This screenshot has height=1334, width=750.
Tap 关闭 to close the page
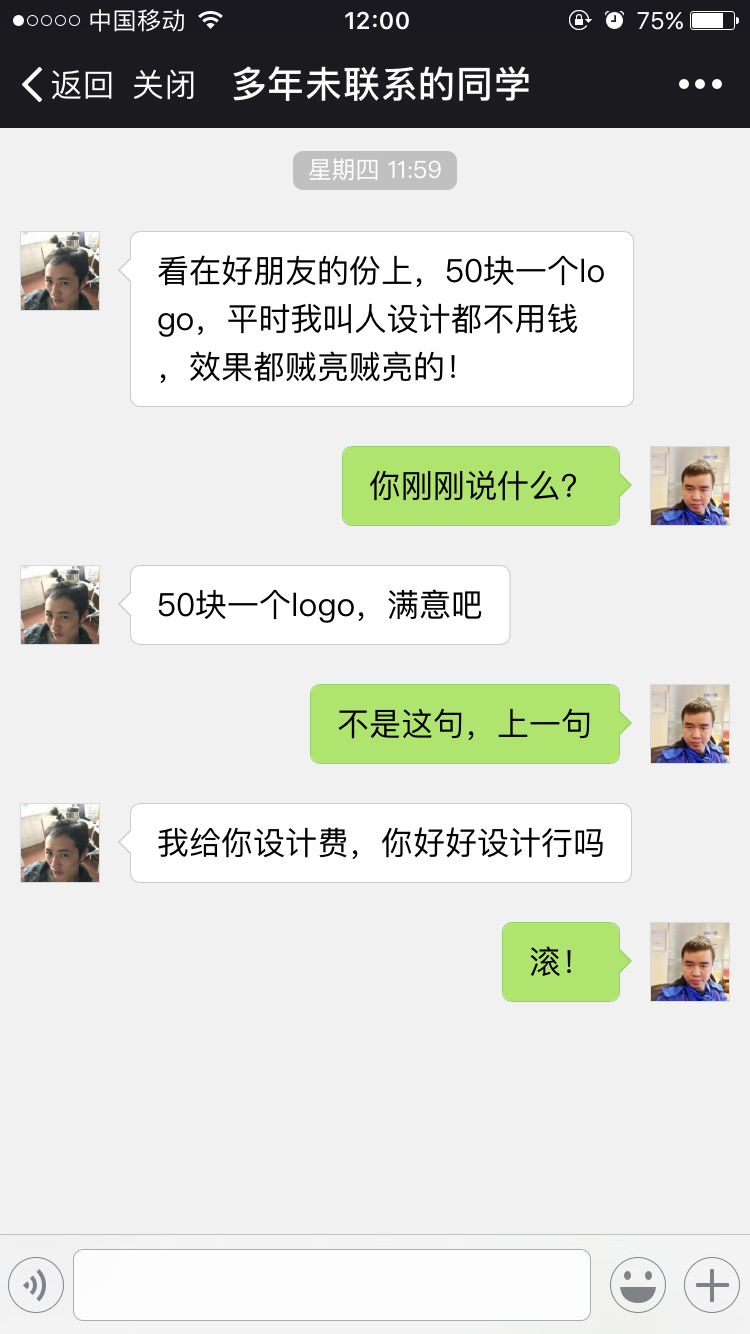click(x=164, y=85)
